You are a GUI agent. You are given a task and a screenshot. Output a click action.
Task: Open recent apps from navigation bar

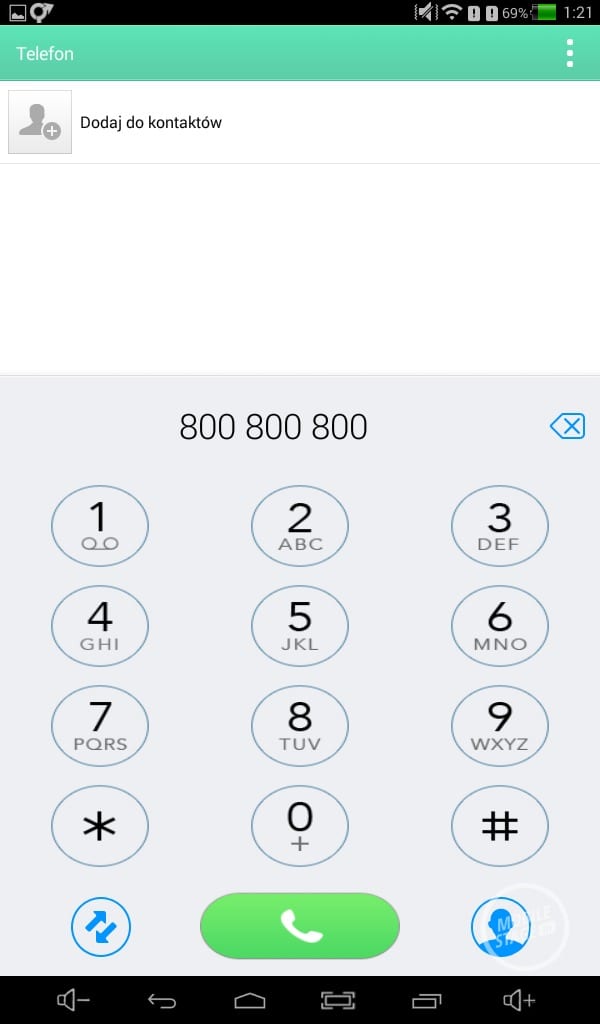click(x=427, y=1000)
